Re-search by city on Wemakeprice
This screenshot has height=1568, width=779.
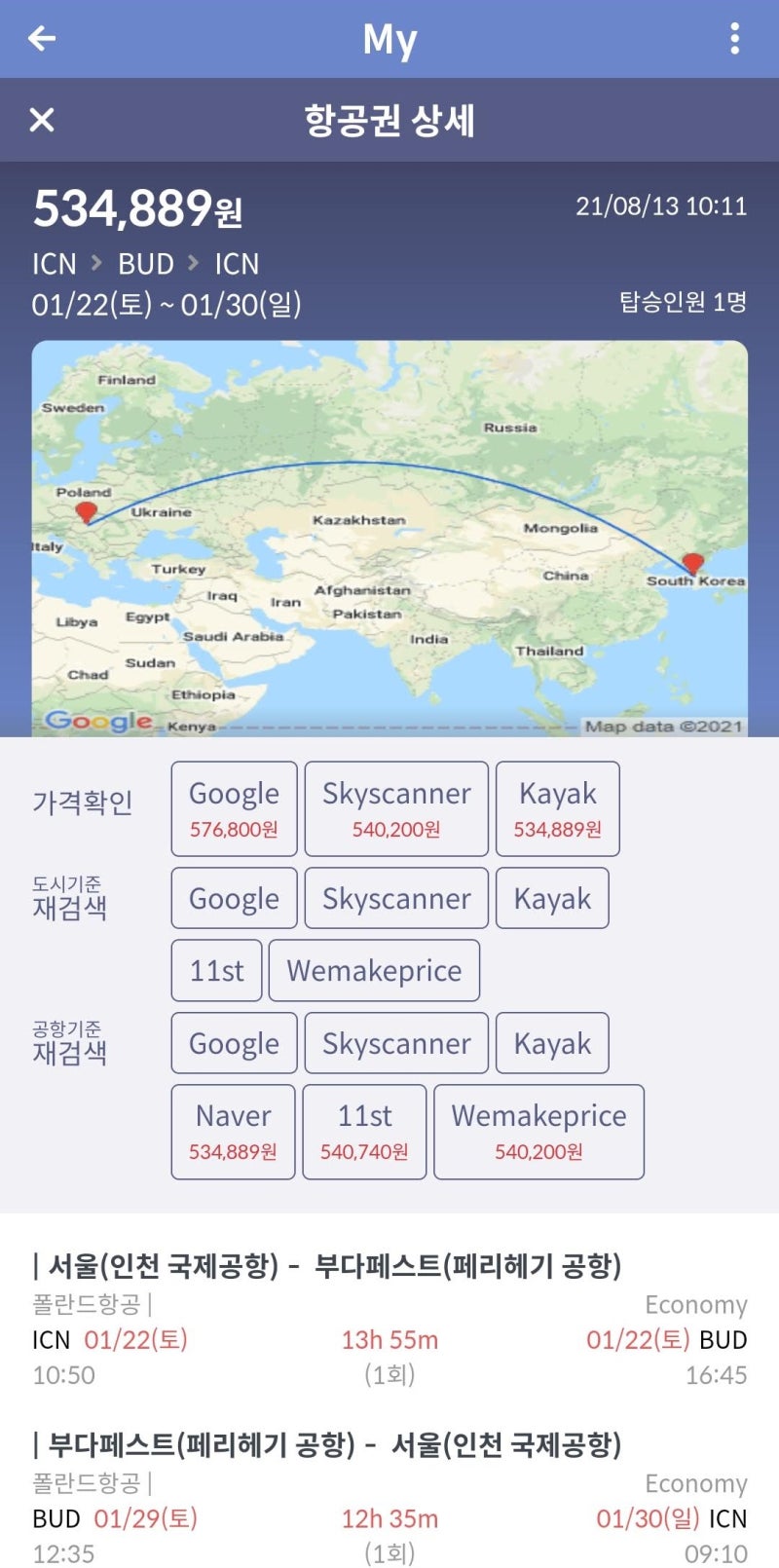coord(374,970)
